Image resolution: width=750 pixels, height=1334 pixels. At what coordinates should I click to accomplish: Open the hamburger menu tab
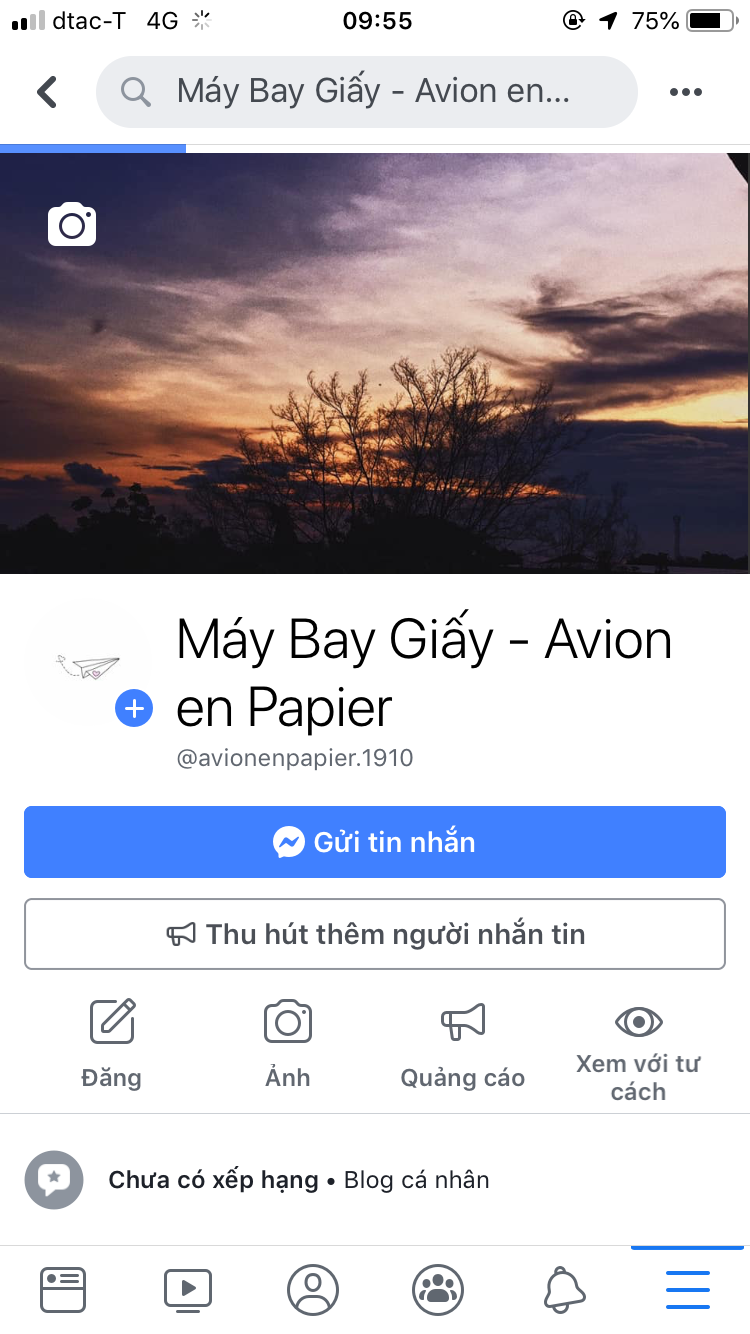pyautogui.click(x=688, y=1289)
